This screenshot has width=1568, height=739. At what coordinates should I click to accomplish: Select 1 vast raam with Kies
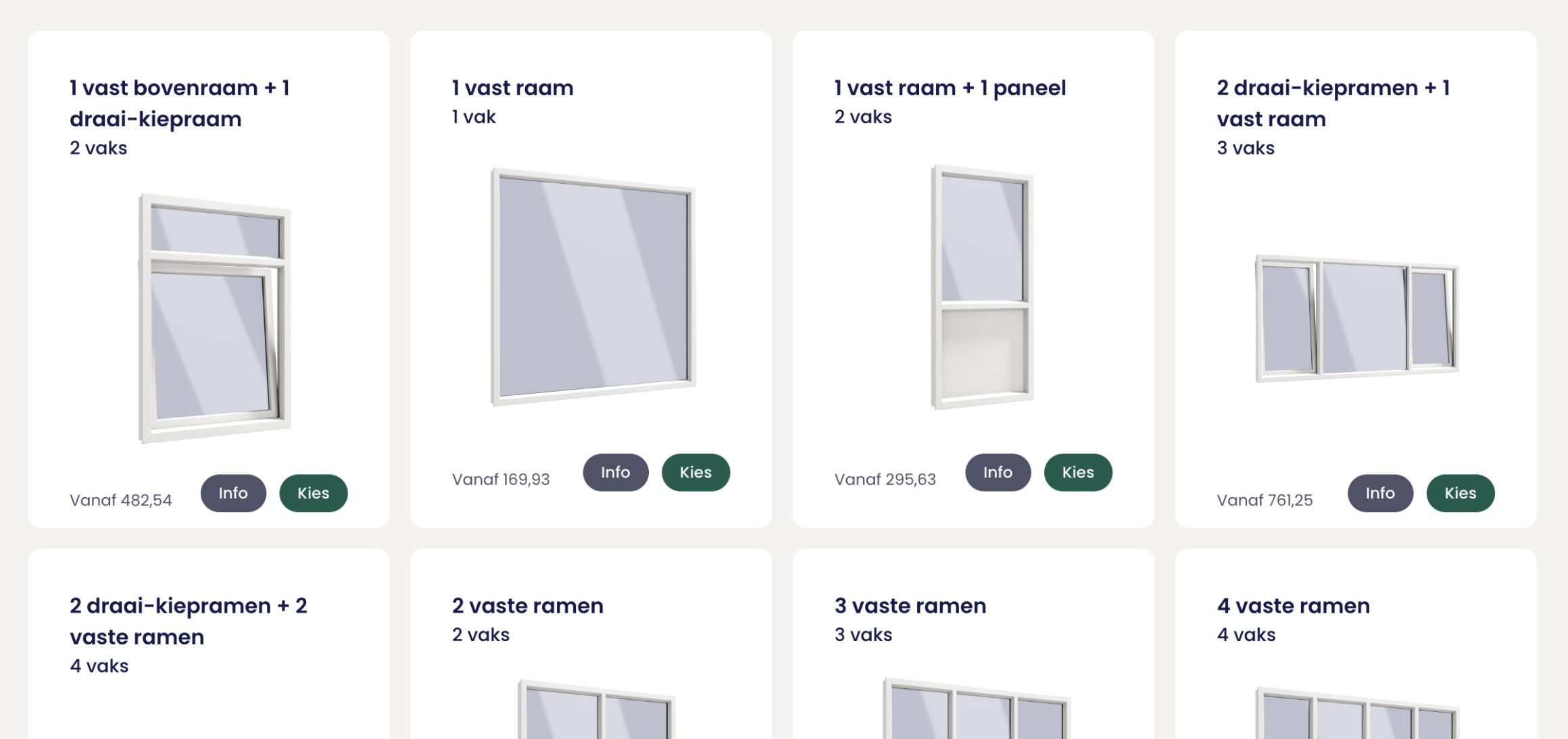(695, 472)
